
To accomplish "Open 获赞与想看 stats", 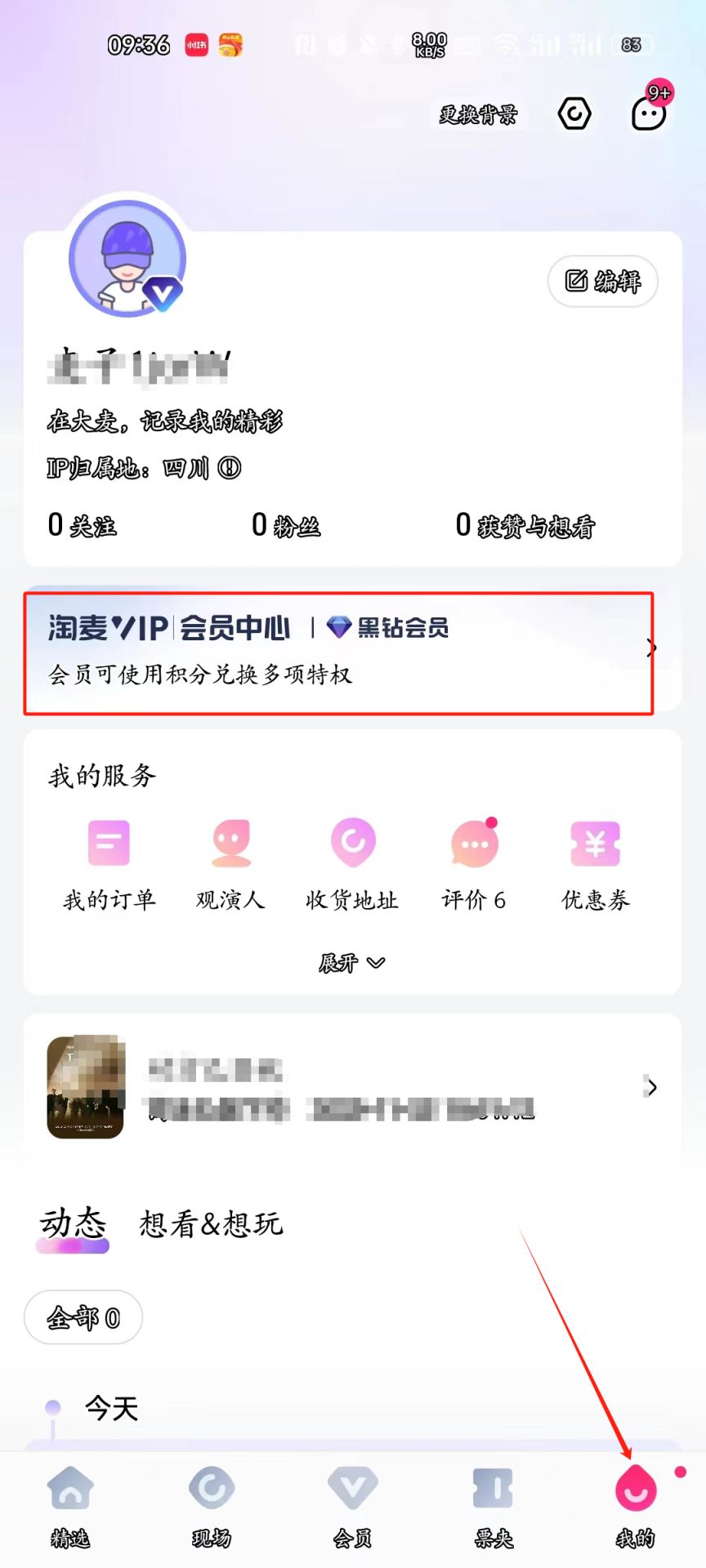I will click(x=525, y=525).
